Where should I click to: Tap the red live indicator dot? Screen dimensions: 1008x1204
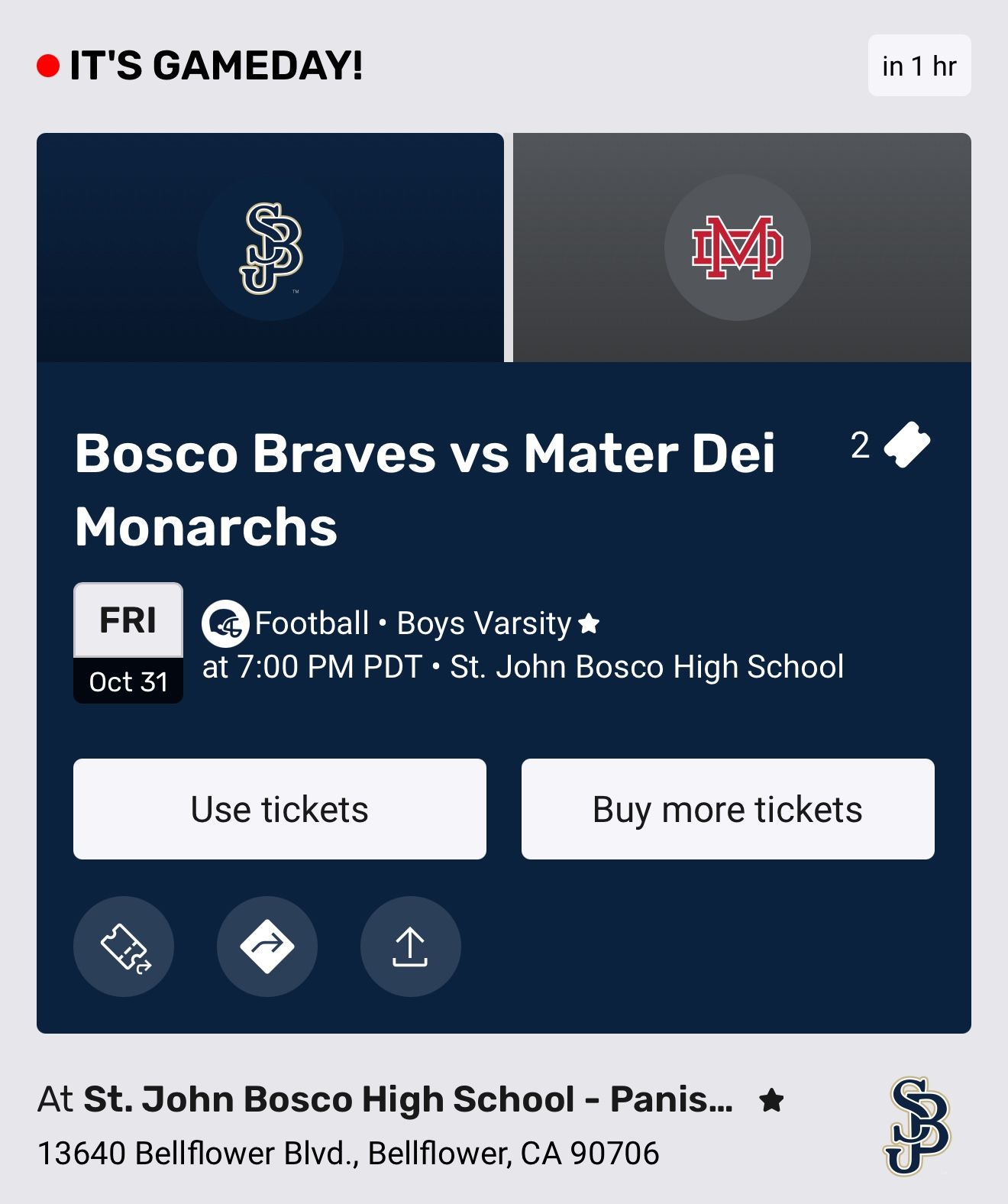pyautogui.click(x=47, y=67)
